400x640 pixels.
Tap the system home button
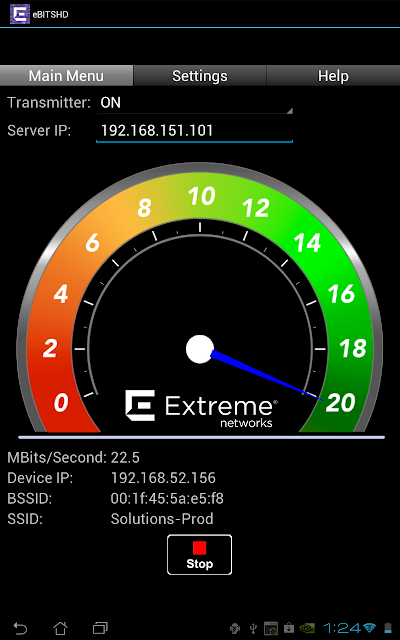[60, 627]
